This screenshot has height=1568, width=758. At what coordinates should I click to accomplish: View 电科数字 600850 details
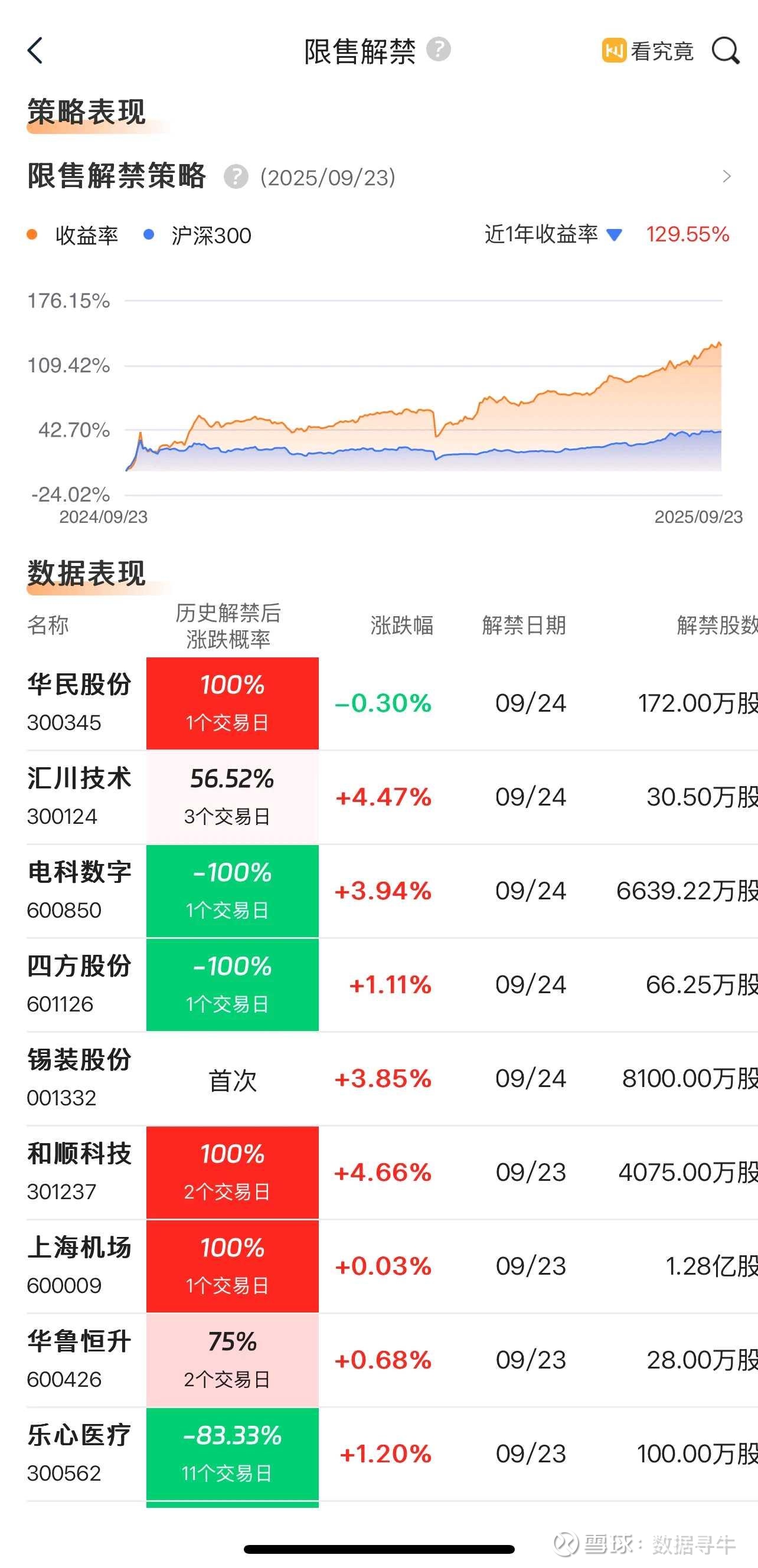click(79, 890)
